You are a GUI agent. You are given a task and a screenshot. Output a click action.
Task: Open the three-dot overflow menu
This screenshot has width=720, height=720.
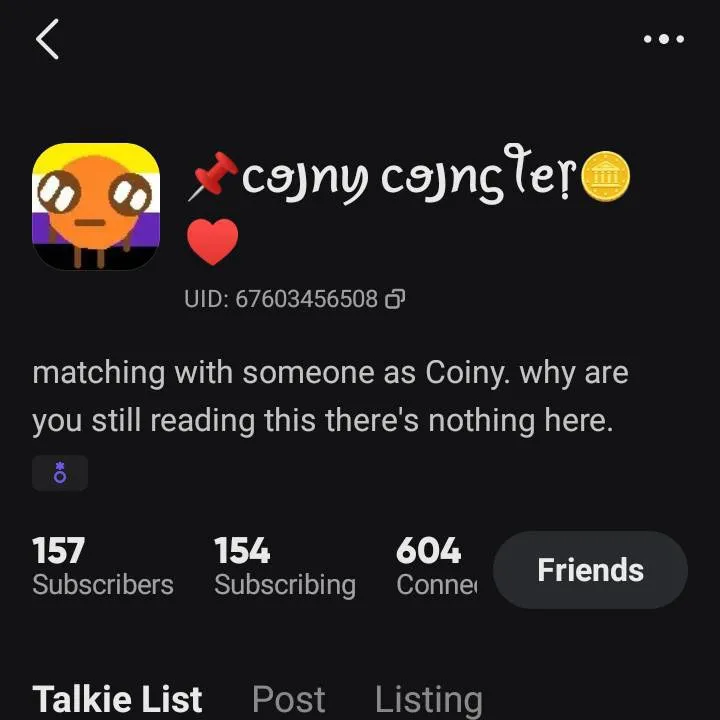click(x=663, y=39)
